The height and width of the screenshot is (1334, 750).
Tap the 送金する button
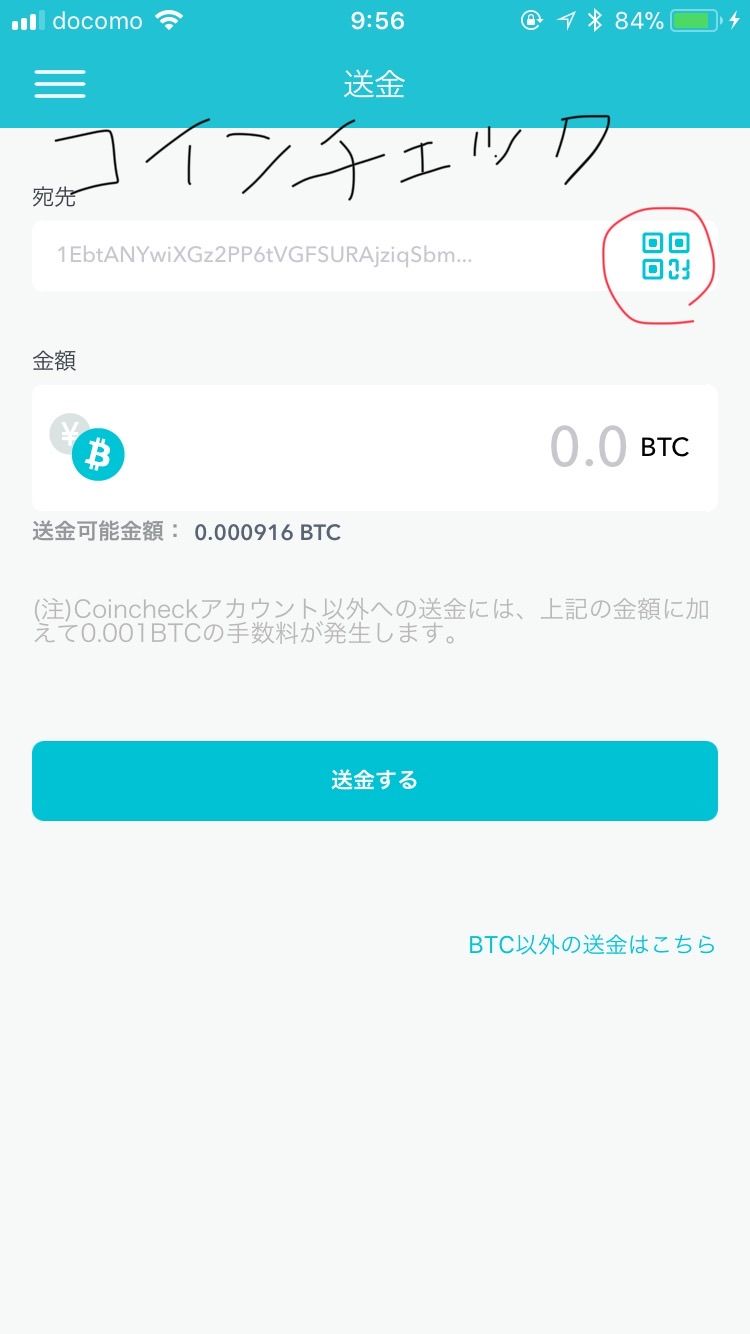coord(374,780)
